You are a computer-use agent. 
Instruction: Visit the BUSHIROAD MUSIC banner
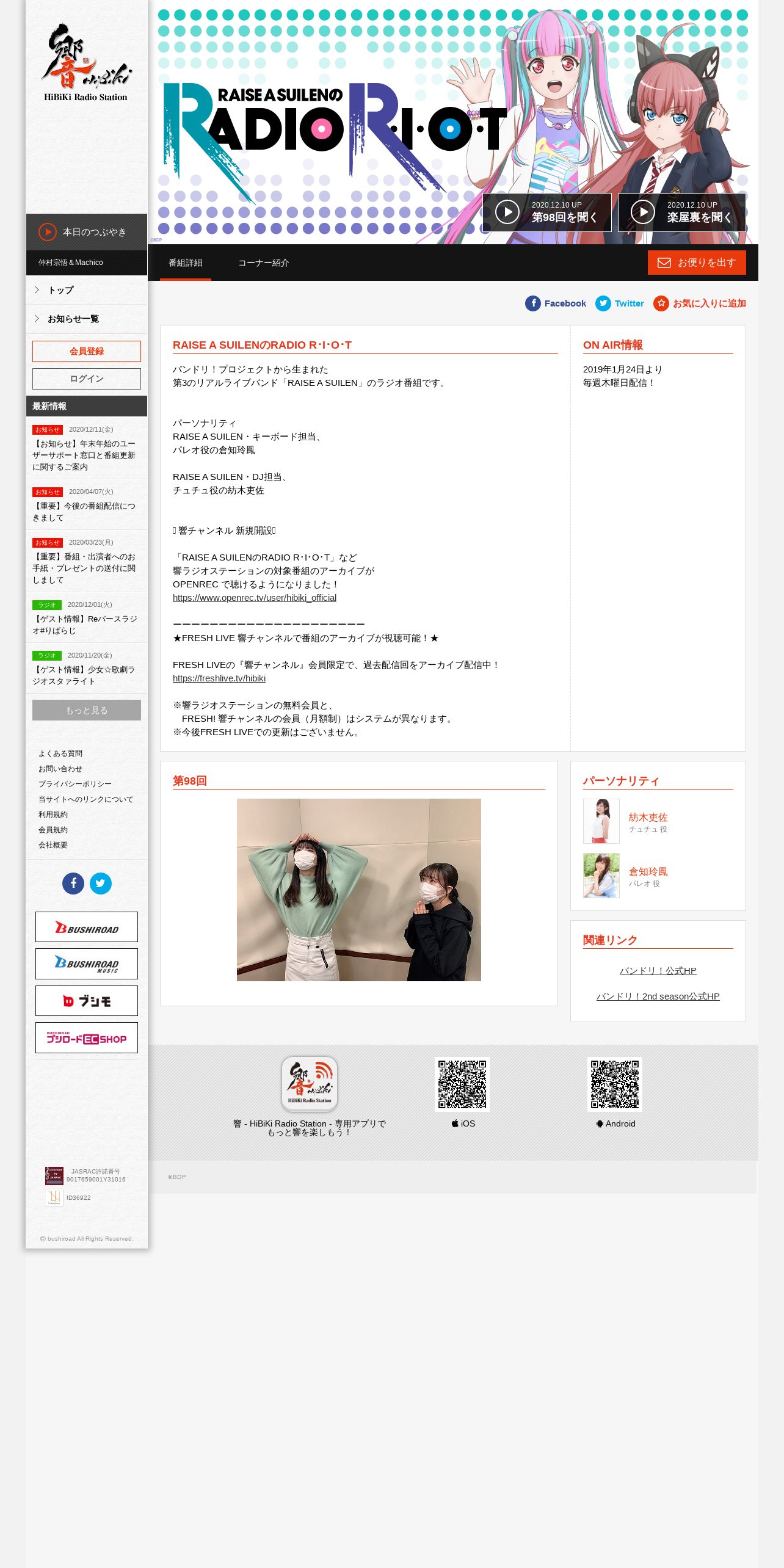click(87, 964)
